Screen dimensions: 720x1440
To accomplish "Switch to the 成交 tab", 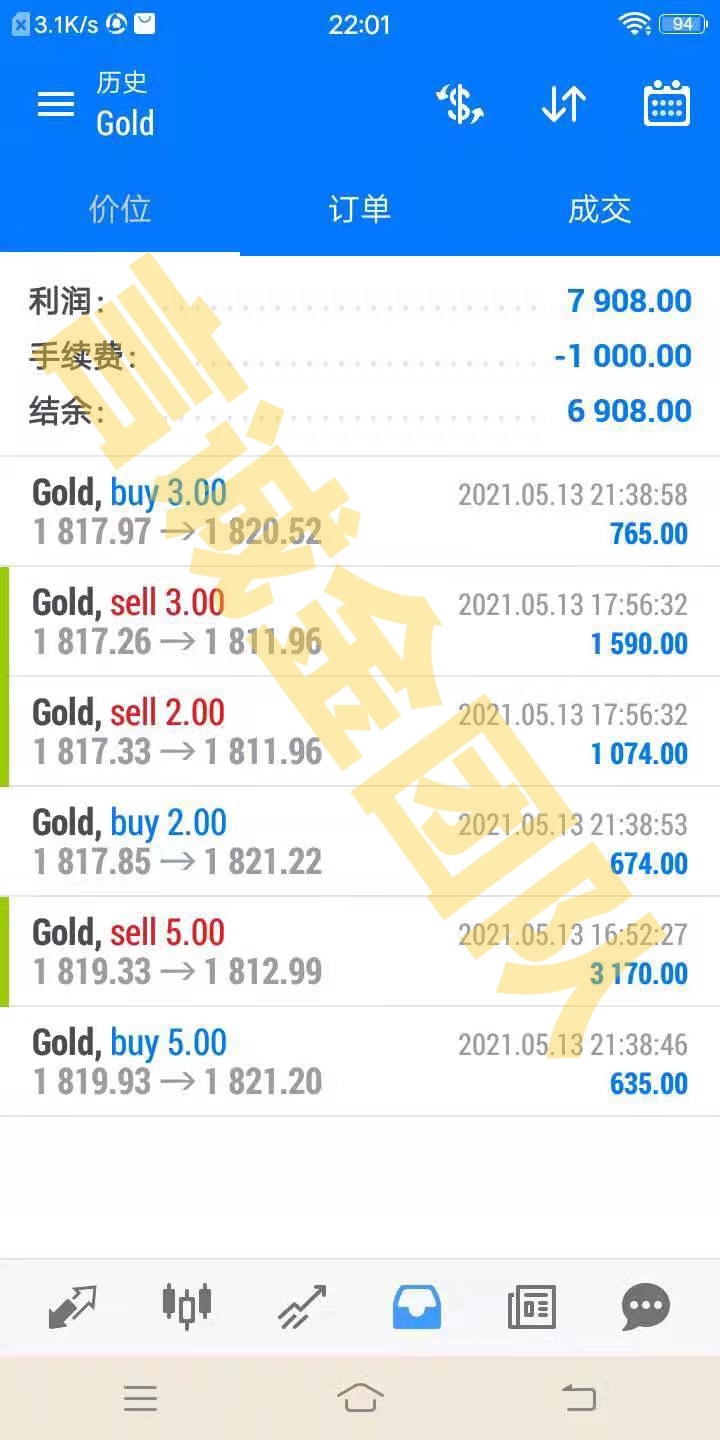I will coord(600,209).
